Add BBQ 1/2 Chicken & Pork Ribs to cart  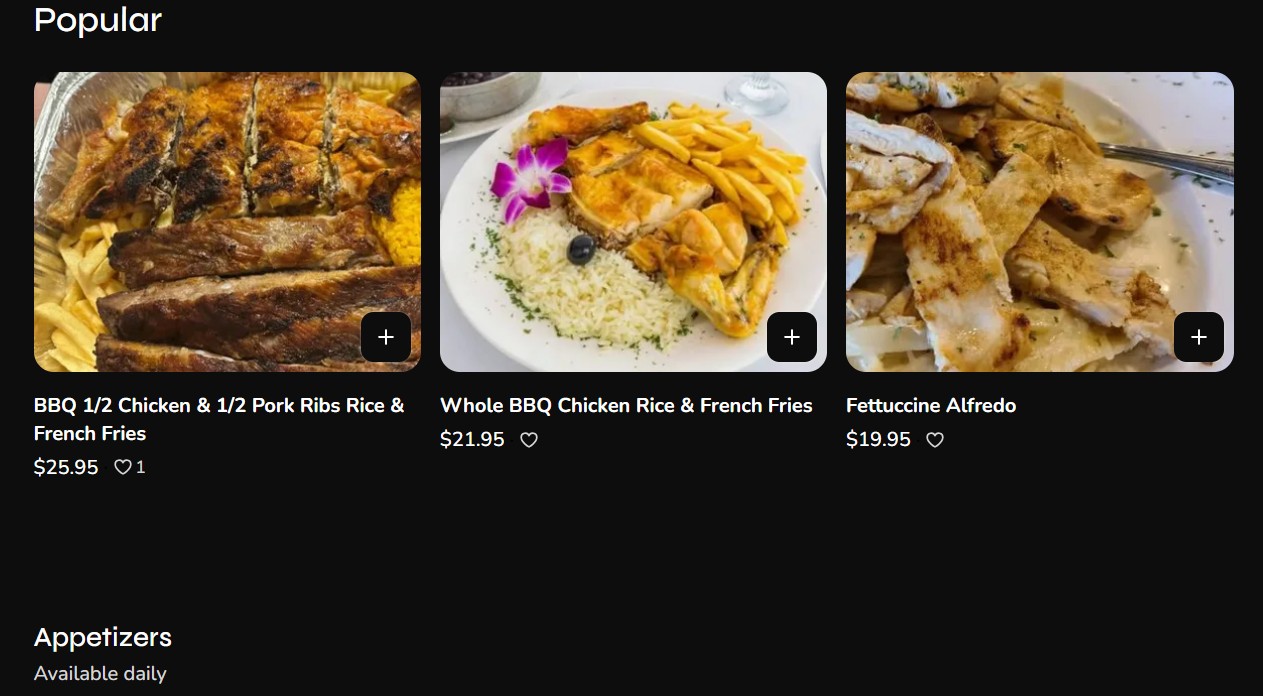[386, 337]
